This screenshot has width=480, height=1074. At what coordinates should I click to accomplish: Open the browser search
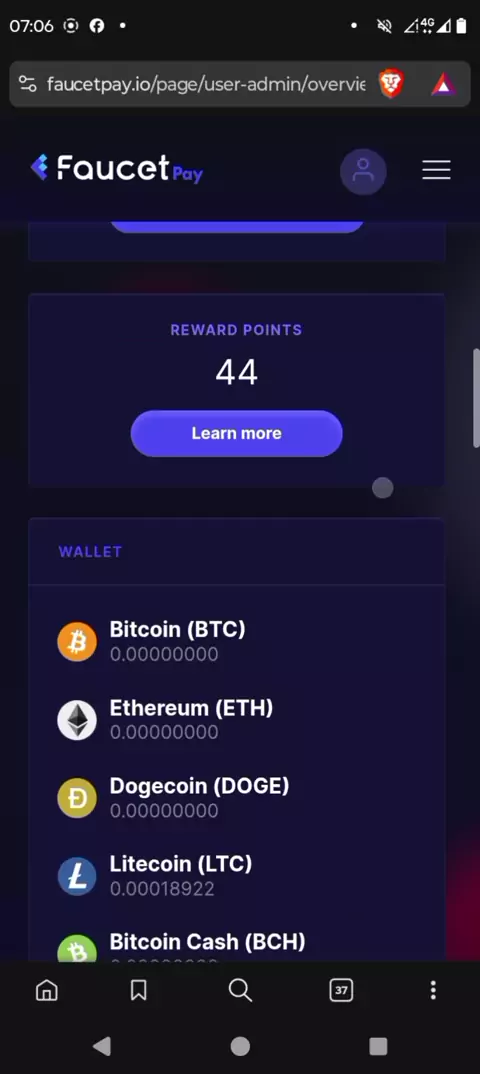point(240,990)
